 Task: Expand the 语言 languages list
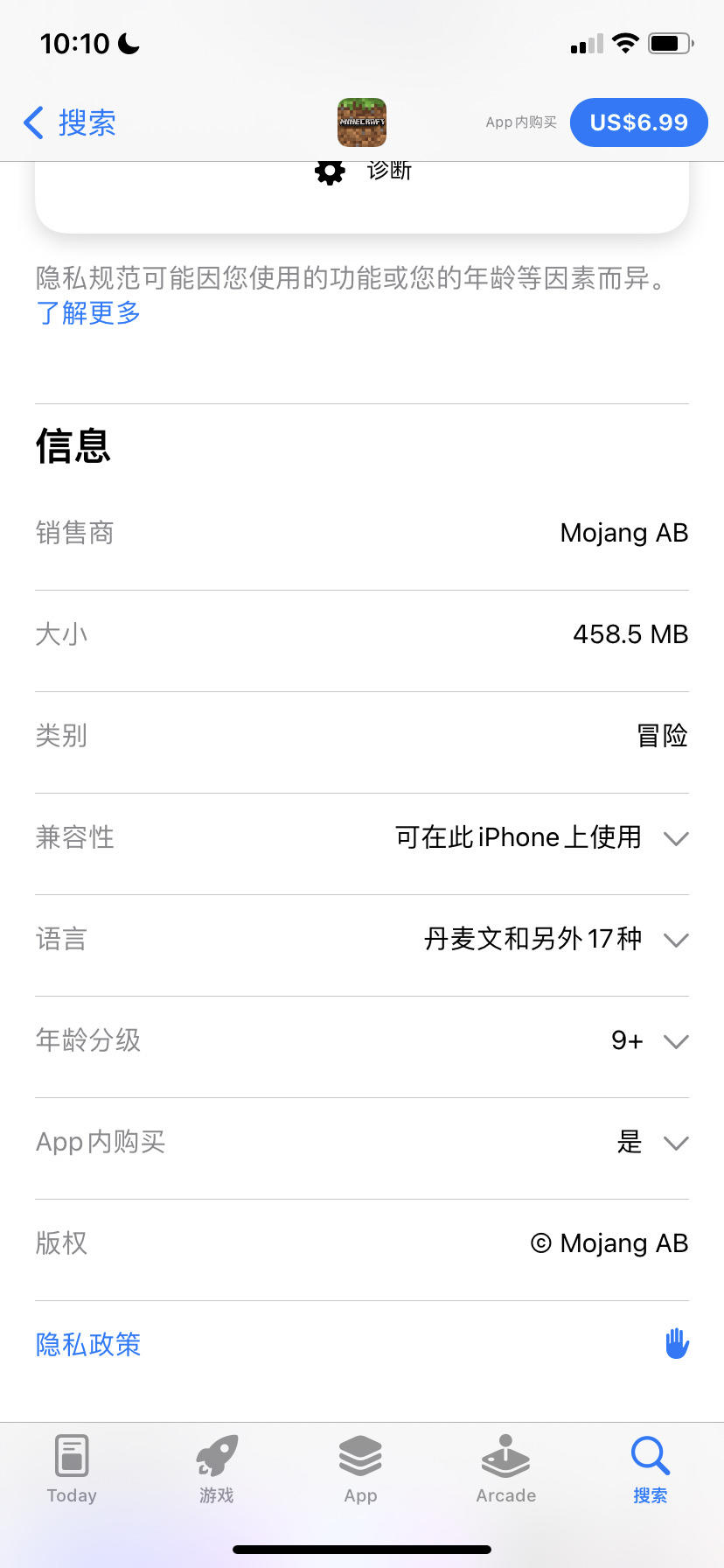click(x=675, y=940)
